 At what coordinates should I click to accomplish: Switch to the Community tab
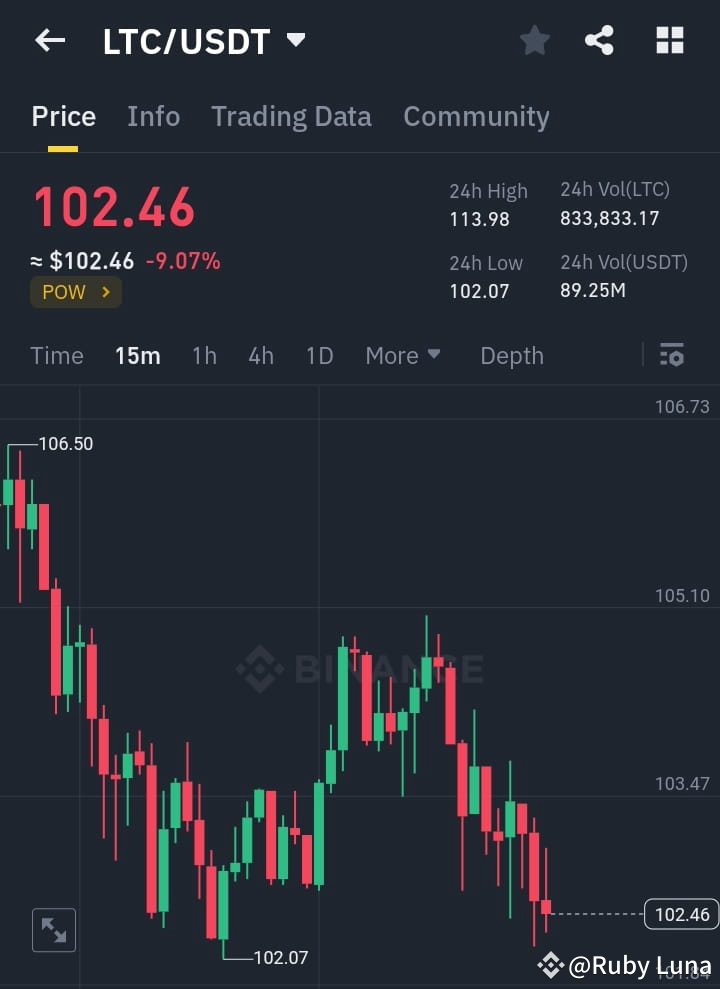coord(476,116)
